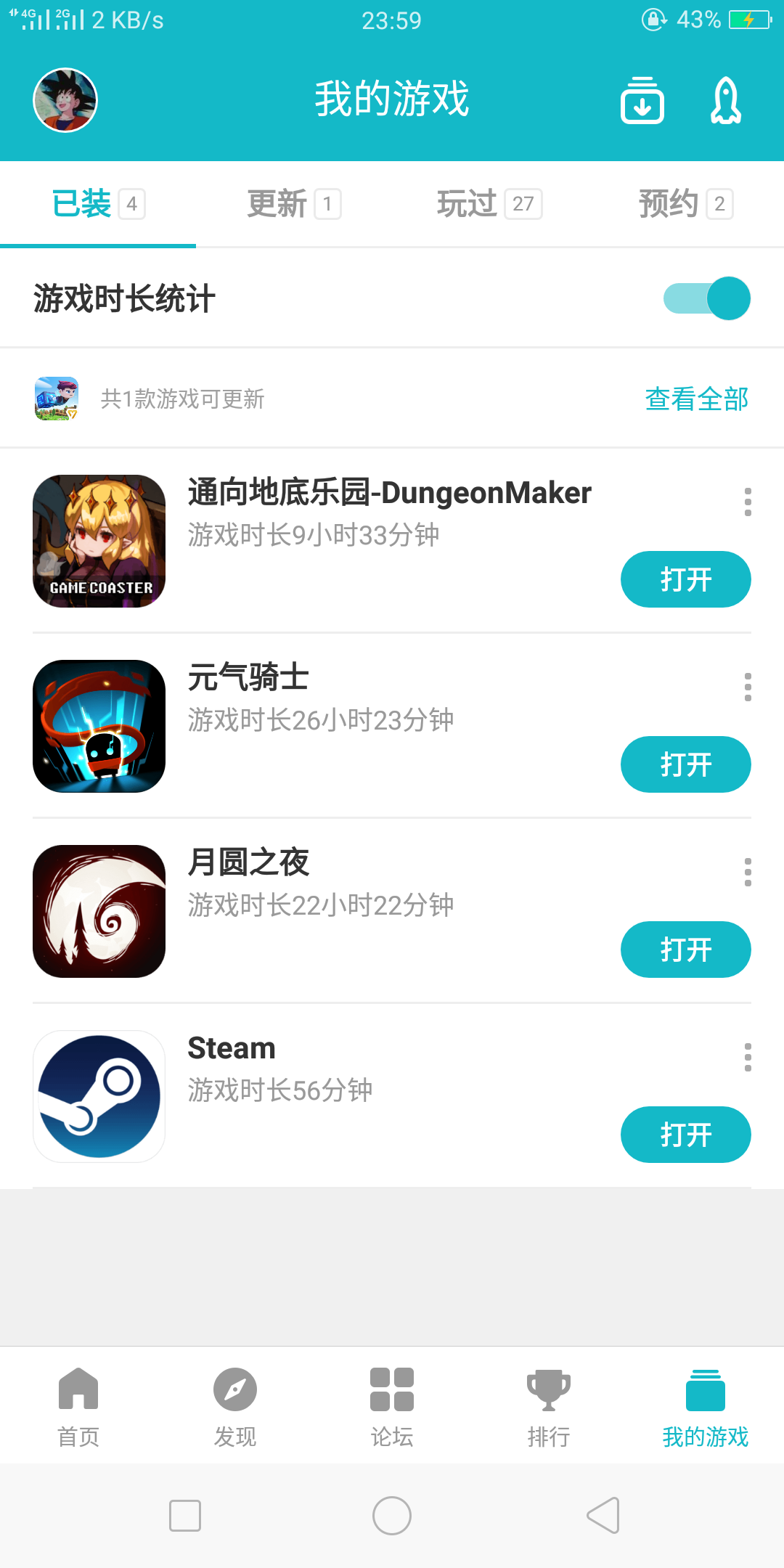
Task: Open the profile avatar
Action: (65, 100)
